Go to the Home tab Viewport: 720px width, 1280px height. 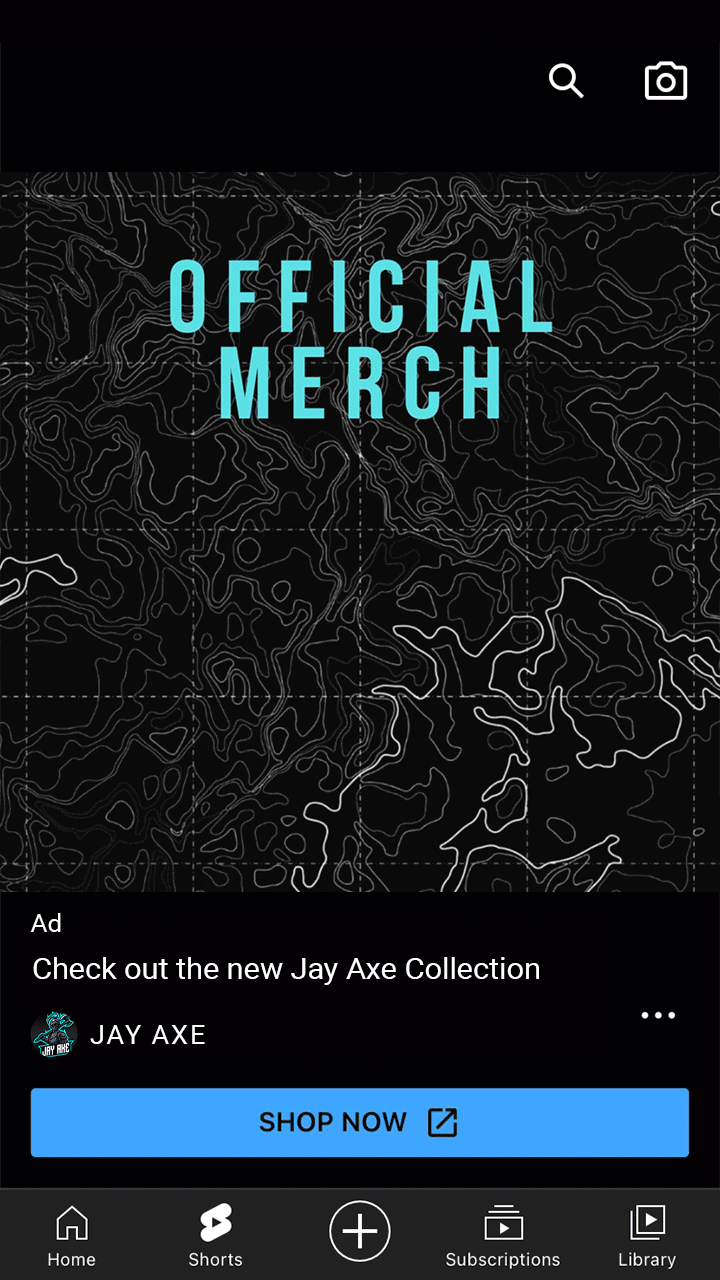coord(72,1236)
